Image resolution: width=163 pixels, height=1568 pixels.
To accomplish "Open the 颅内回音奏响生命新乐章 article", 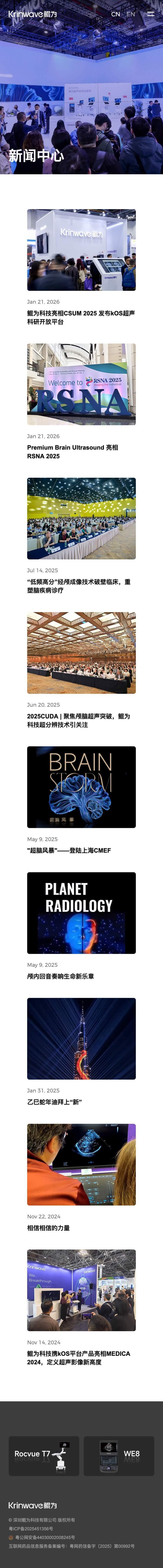I will (x=60, y=976).
